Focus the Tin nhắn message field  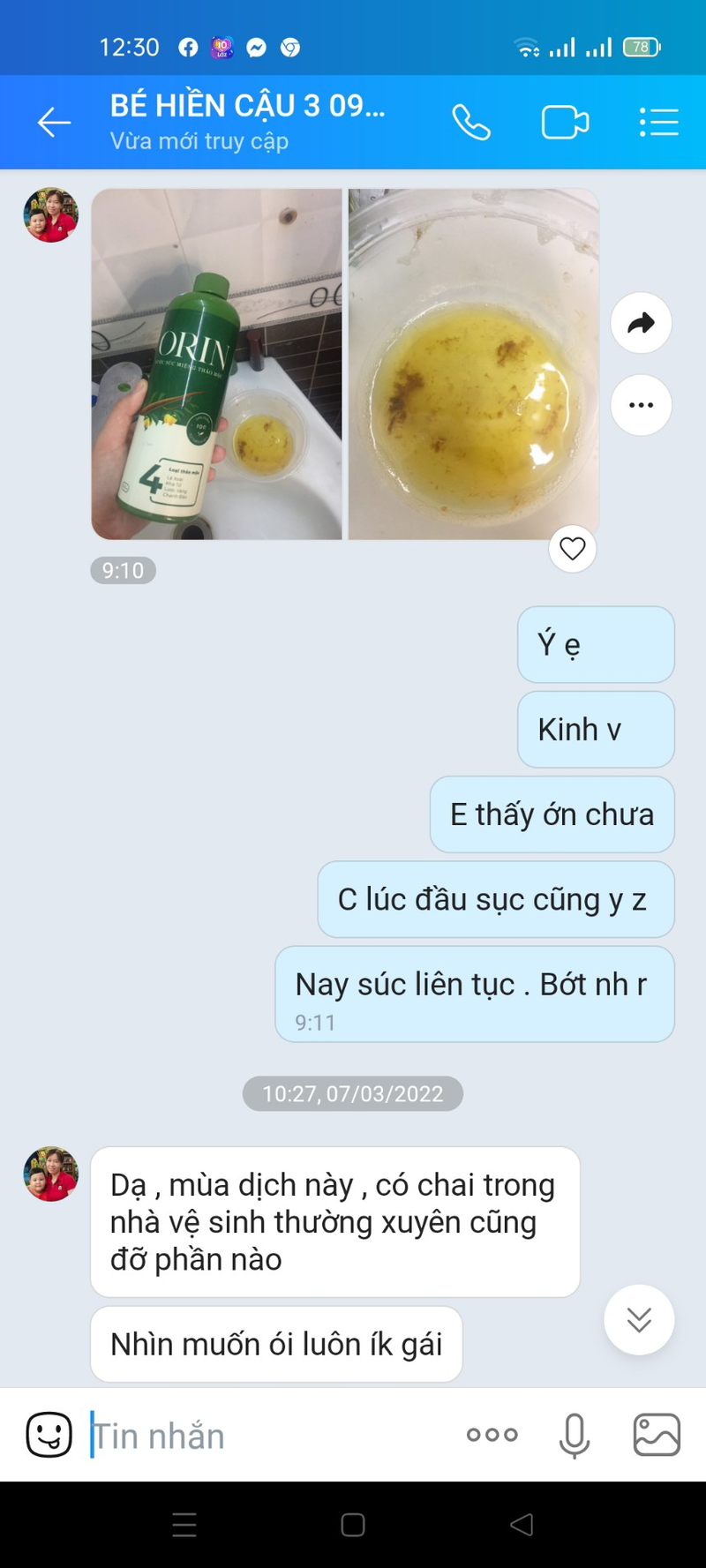[265, 1436]
